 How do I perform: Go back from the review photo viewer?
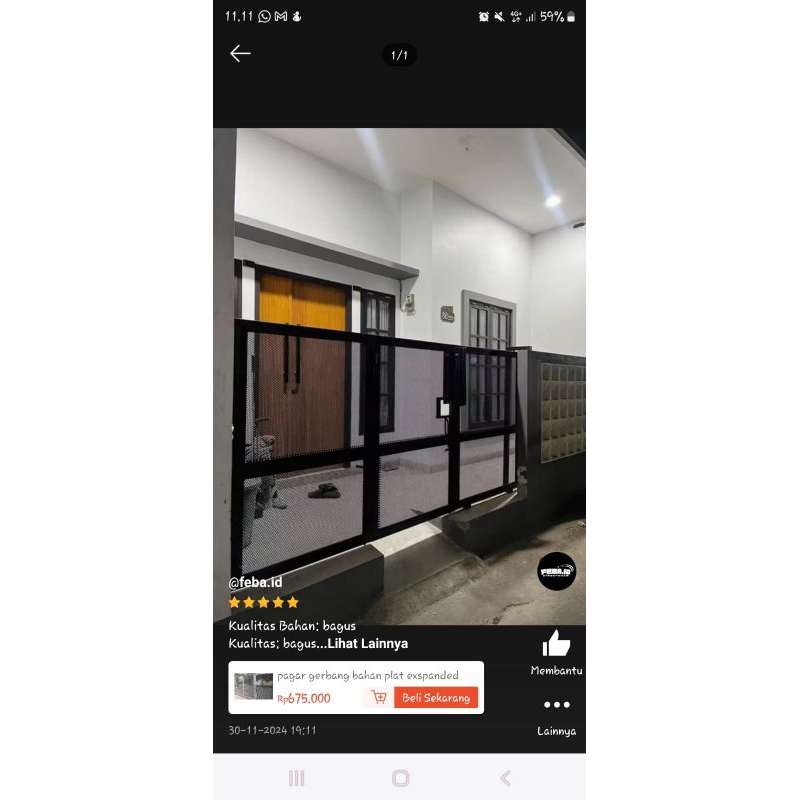tap(240, 54)
